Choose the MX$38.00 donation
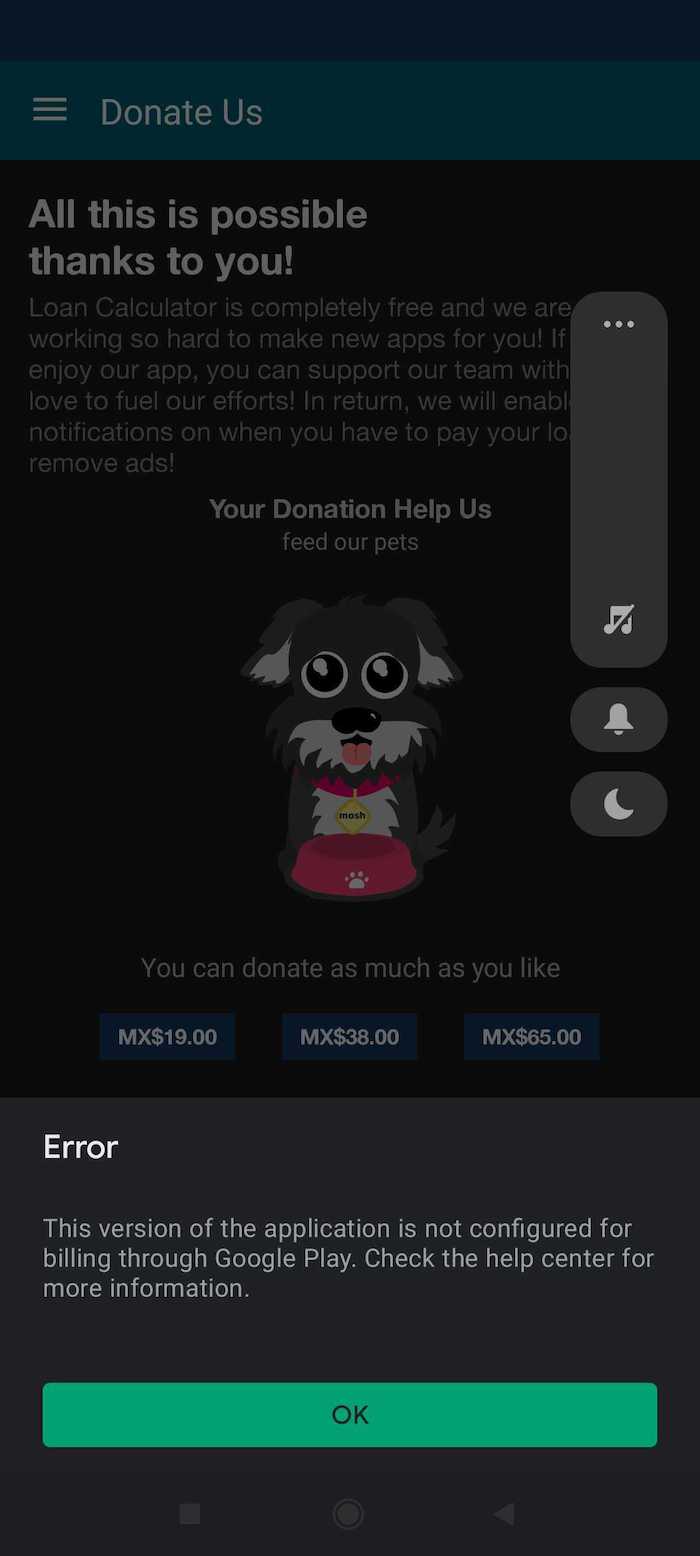This screenshot has height=1556, width=700. tap(349, 1037)
